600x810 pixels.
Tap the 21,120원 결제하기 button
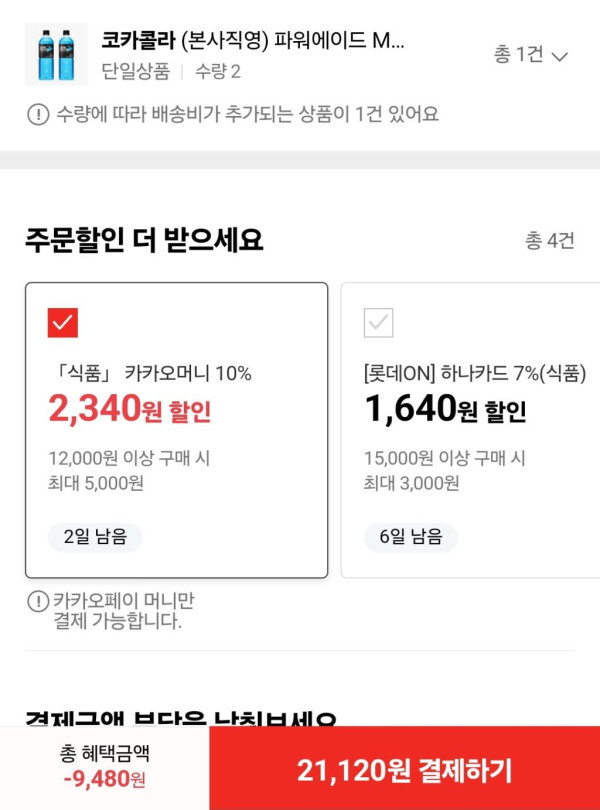tap(404, 770)
